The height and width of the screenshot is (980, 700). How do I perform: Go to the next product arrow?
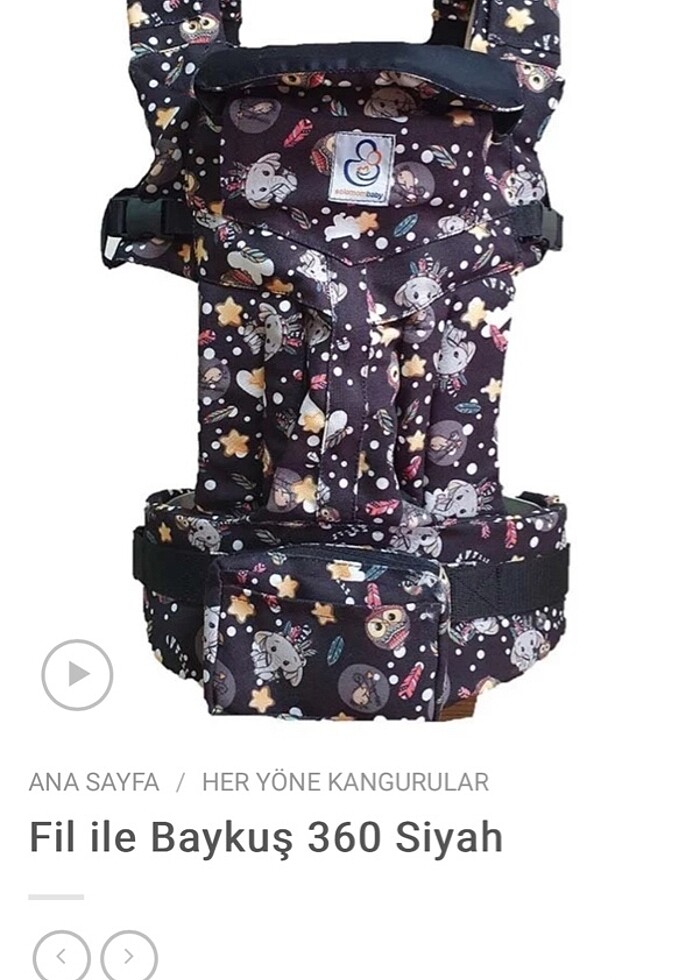coord(129,956)
